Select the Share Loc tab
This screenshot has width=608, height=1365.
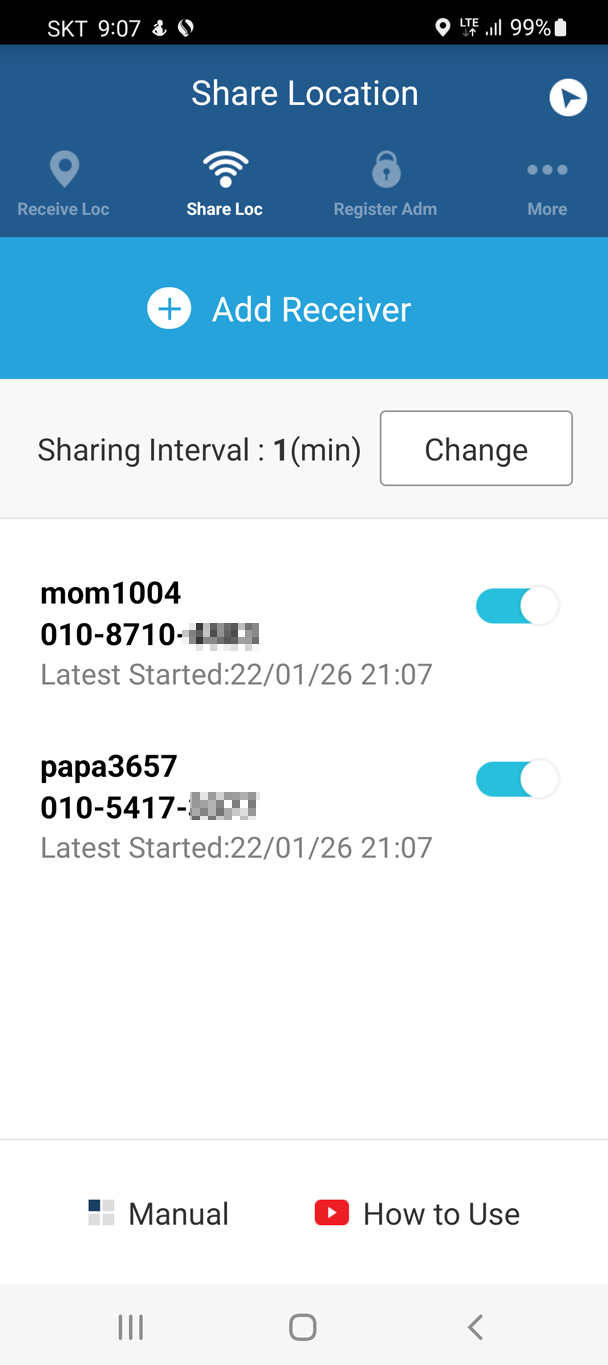click(x=225, y=184)
